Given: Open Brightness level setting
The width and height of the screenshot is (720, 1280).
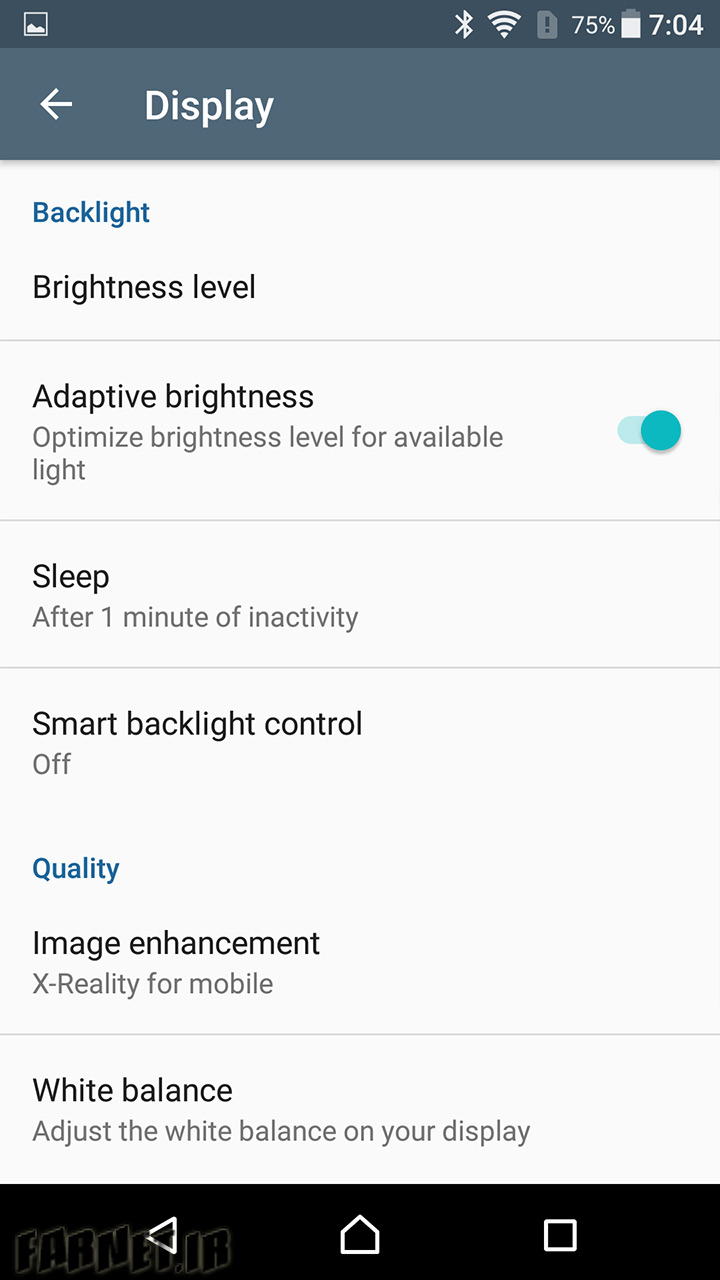Looking at the screenshot, I should point(360,288).
